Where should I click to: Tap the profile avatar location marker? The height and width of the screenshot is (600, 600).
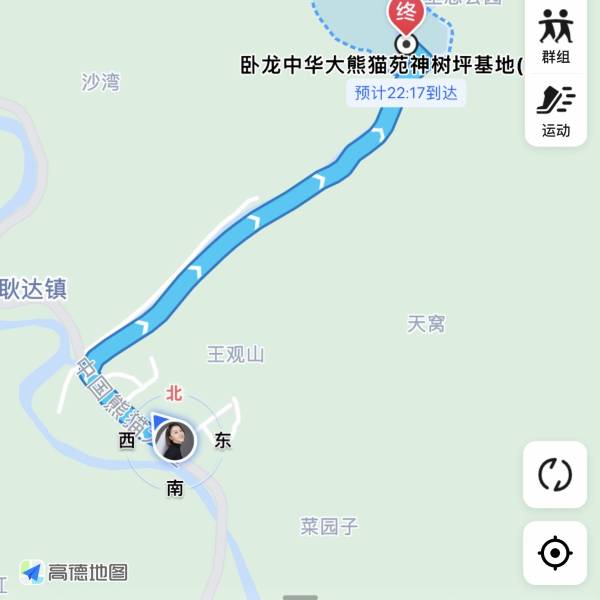(175, 441)
